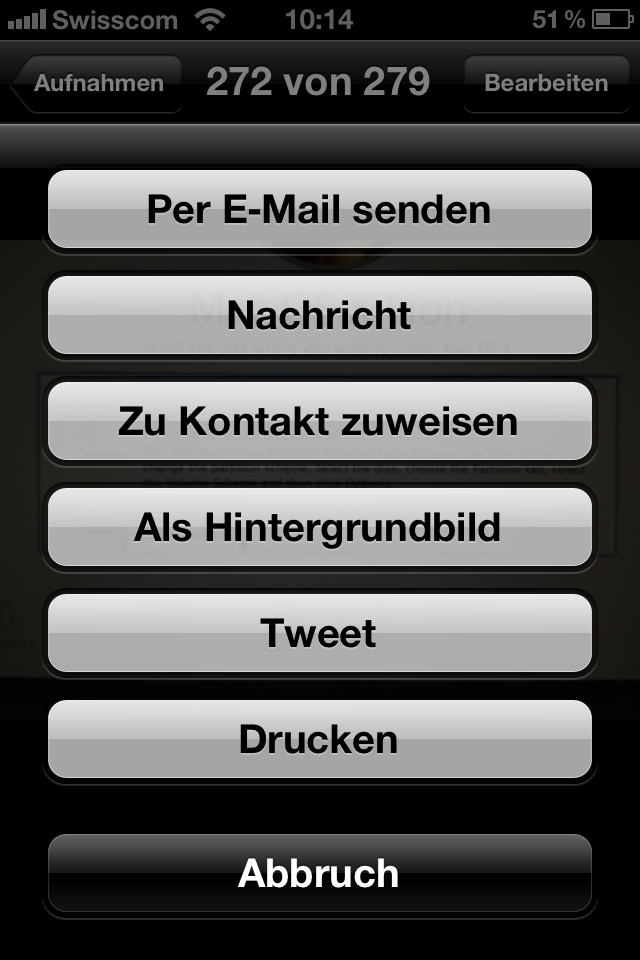The width and height of the screenshot is (640, 960).
Task: Set photo Als Hintergrundbild
Action: click(320, 528)
